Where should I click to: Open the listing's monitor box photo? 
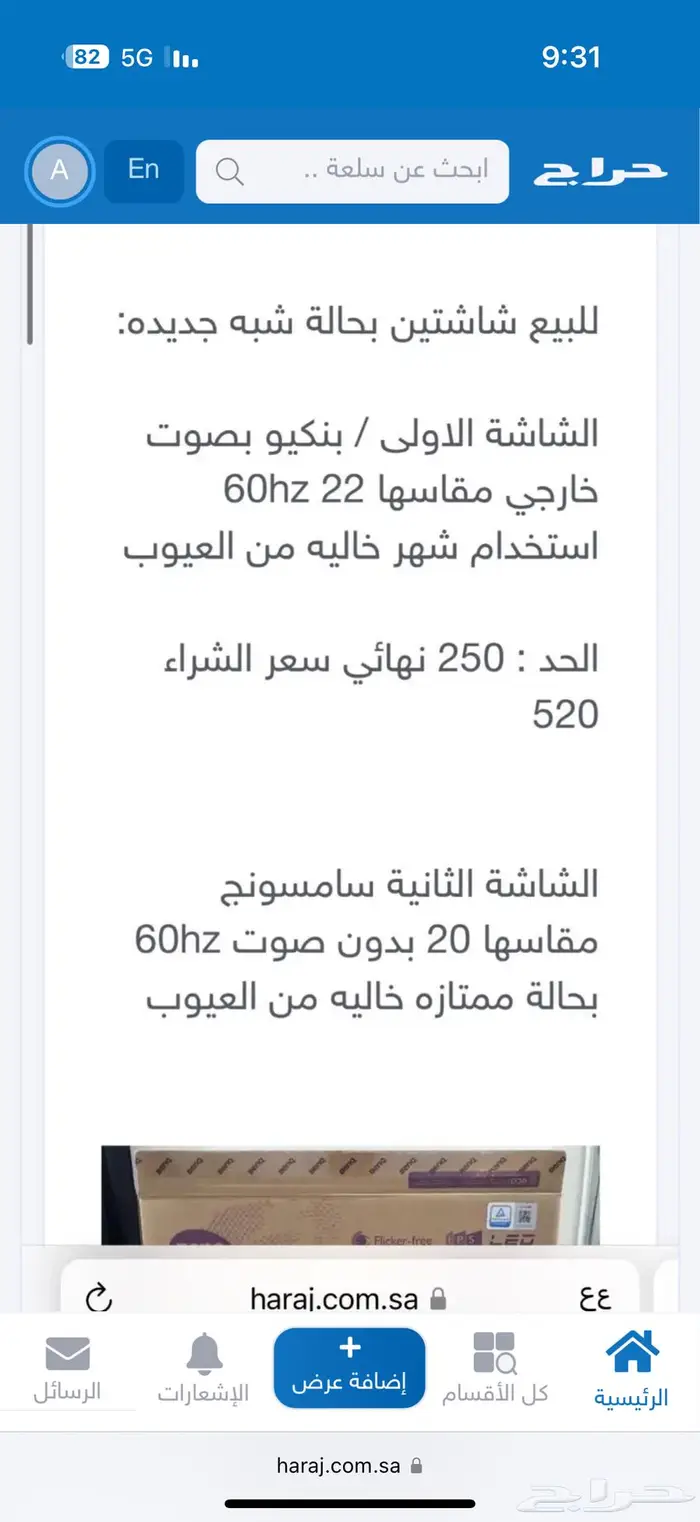[350, 1195]
